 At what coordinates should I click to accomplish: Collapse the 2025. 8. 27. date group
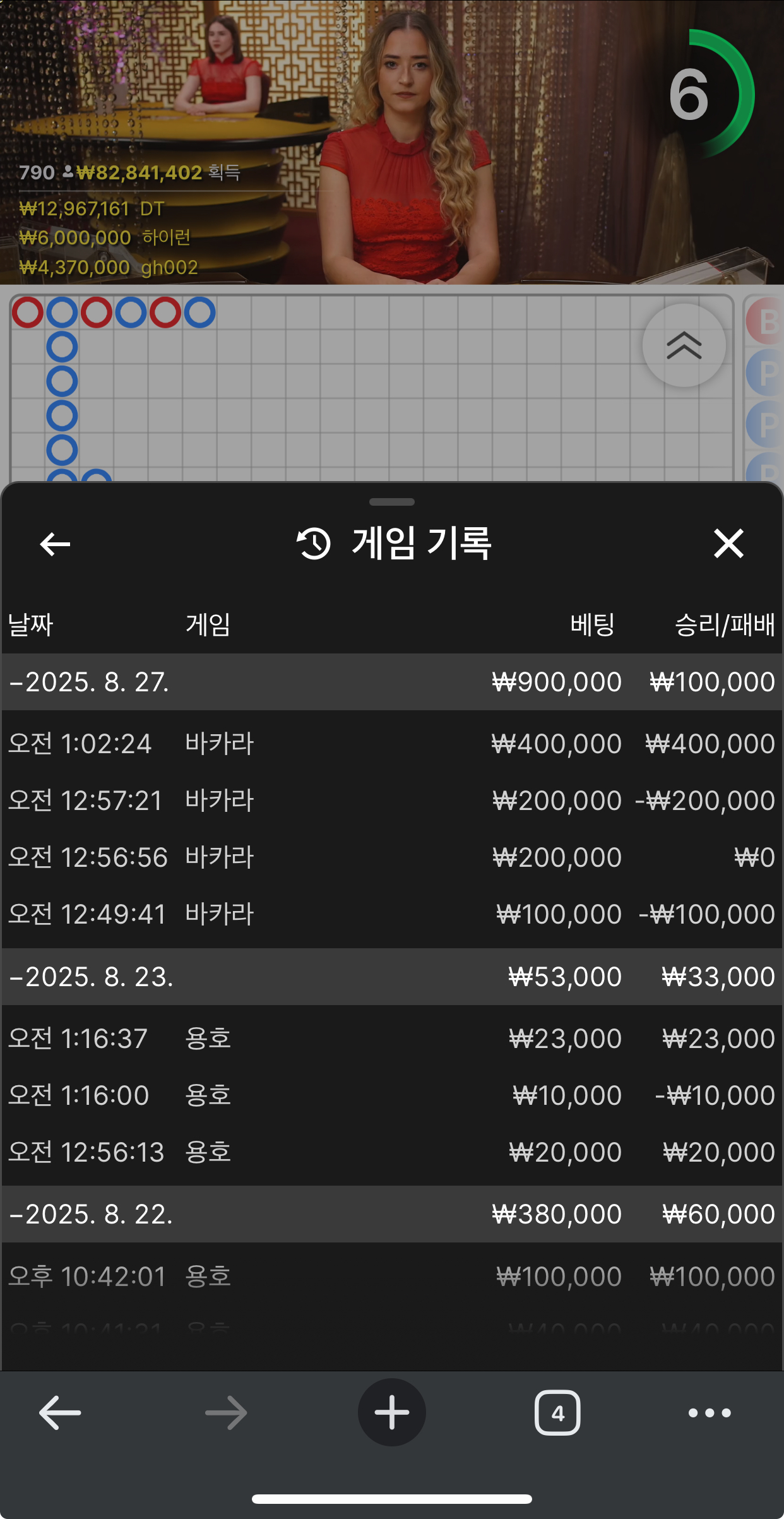392,682
